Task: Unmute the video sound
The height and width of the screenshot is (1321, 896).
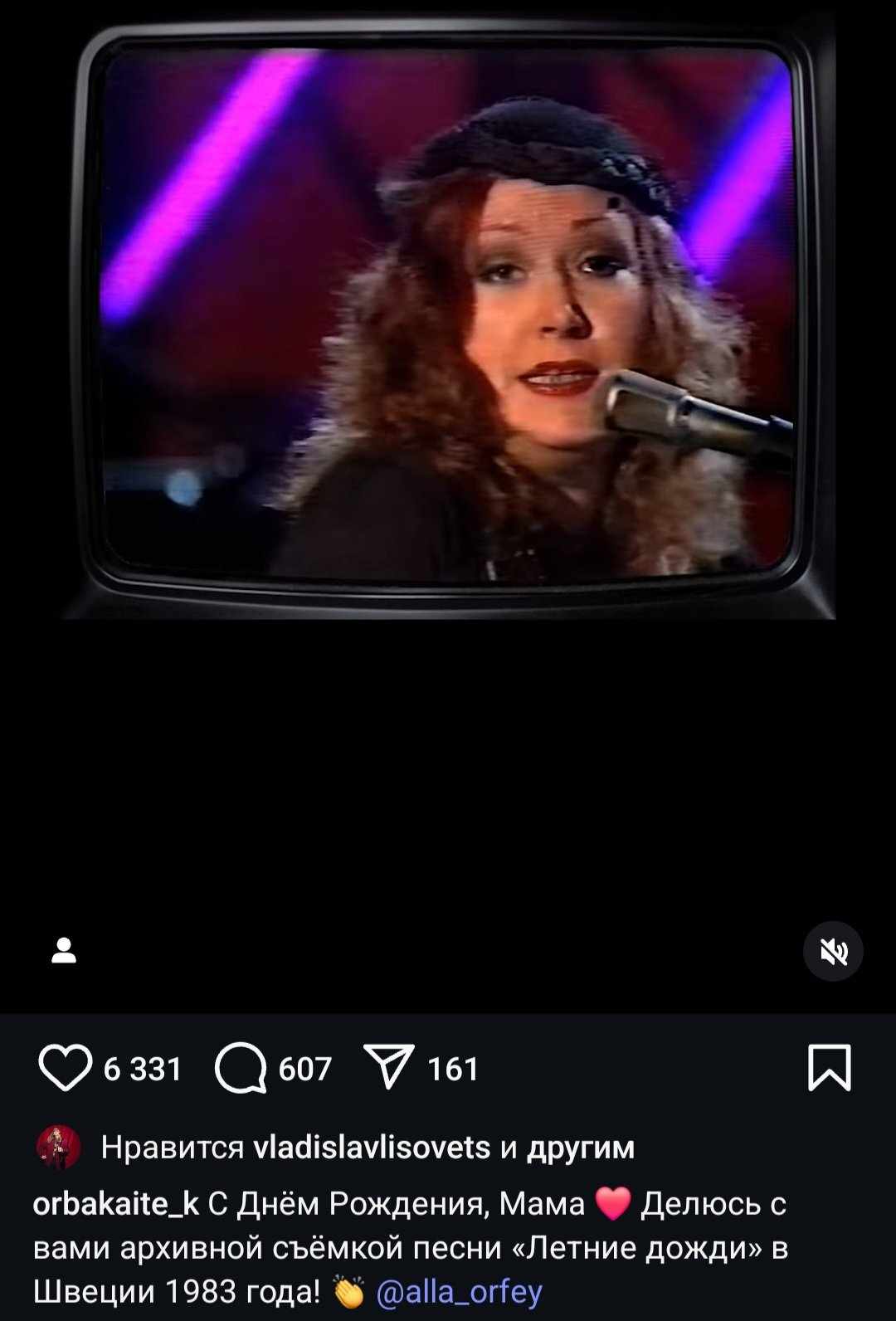Action: click(833, 951)
